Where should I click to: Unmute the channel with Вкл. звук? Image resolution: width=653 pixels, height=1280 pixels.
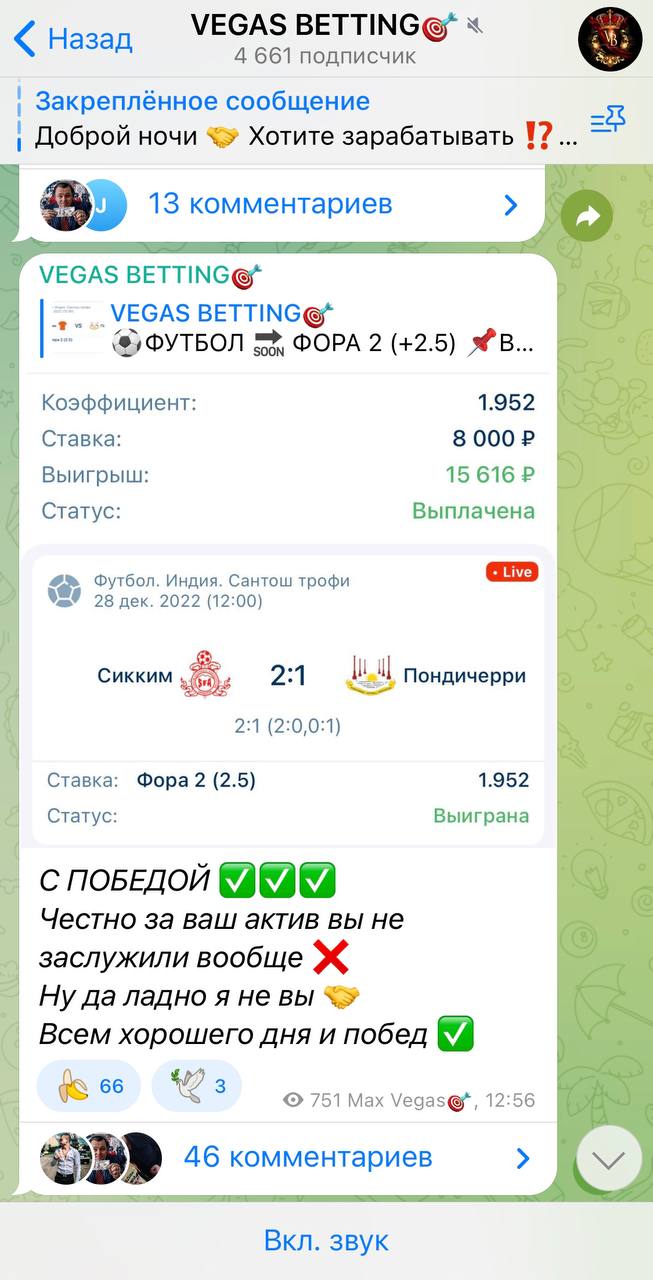(x=326, y=1241)
